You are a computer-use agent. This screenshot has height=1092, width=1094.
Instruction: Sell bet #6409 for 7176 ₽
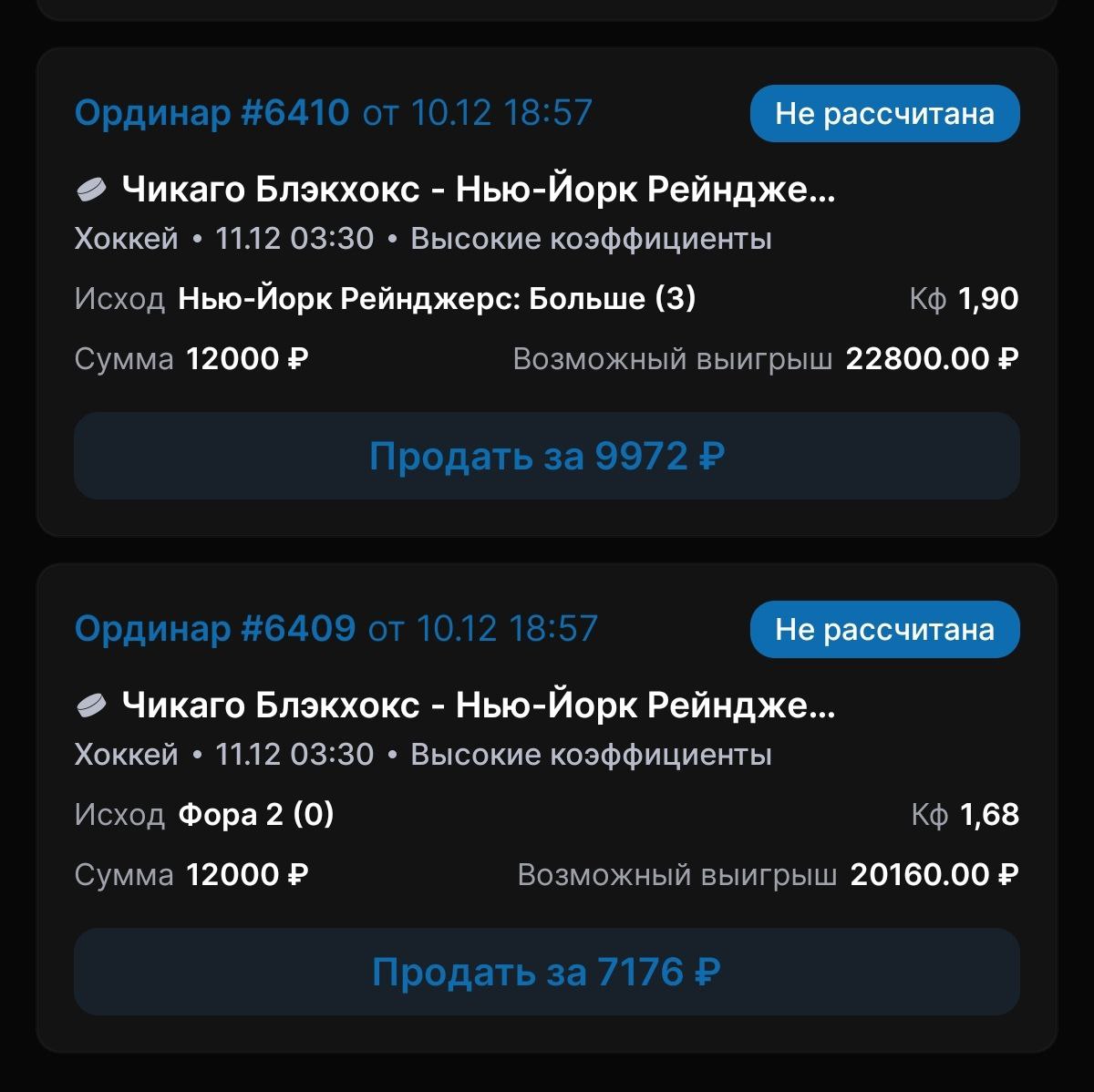pos(546,972)
